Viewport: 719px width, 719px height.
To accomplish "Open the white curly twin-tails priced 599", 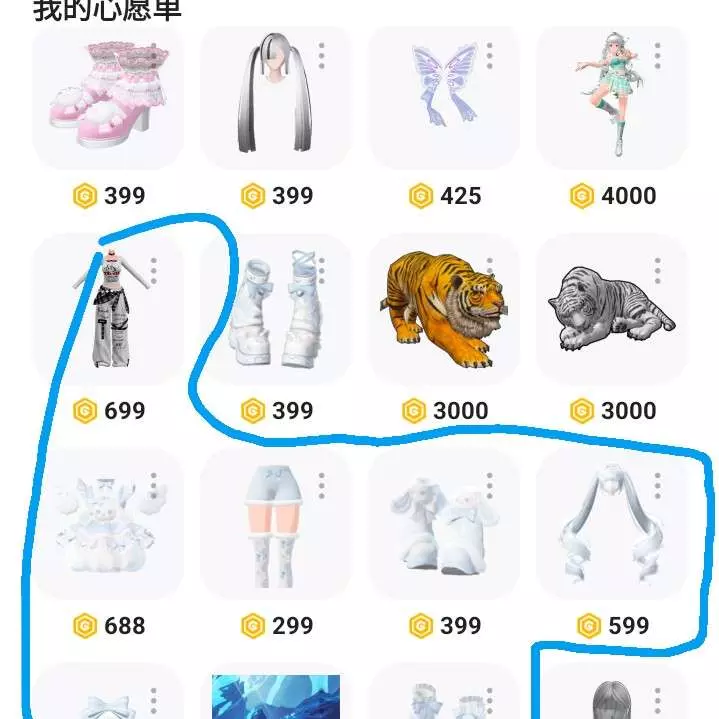I will tap(606, 525).
